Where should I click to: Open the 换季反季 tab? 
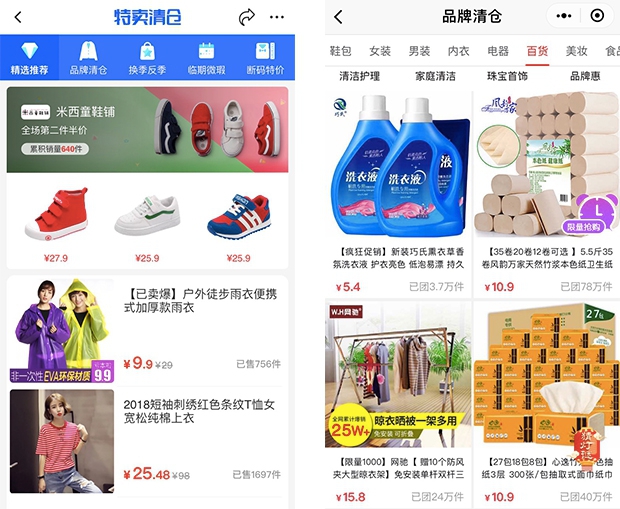(x=147, y=58)
